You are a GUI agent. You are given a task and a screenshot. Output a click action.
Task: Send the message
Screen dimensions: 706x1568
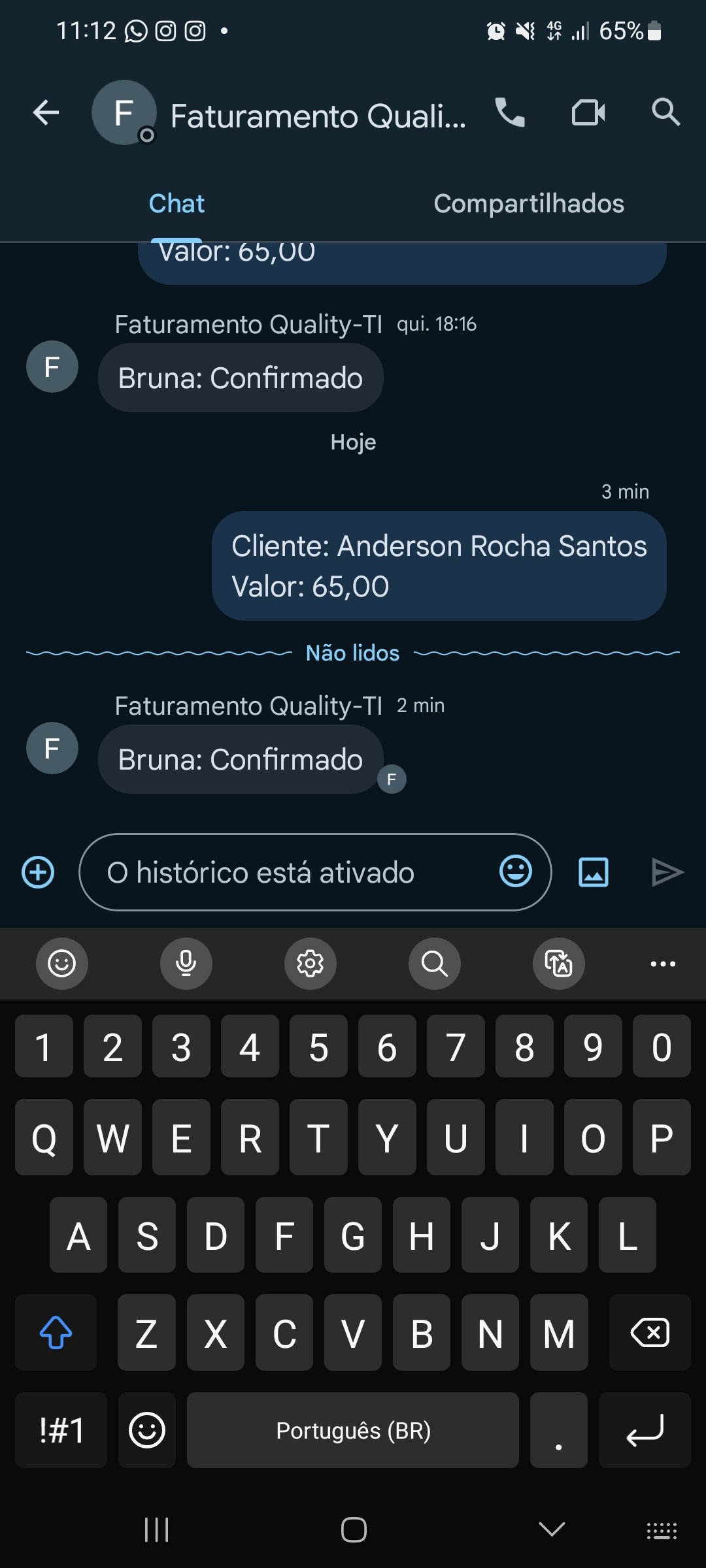667,872
